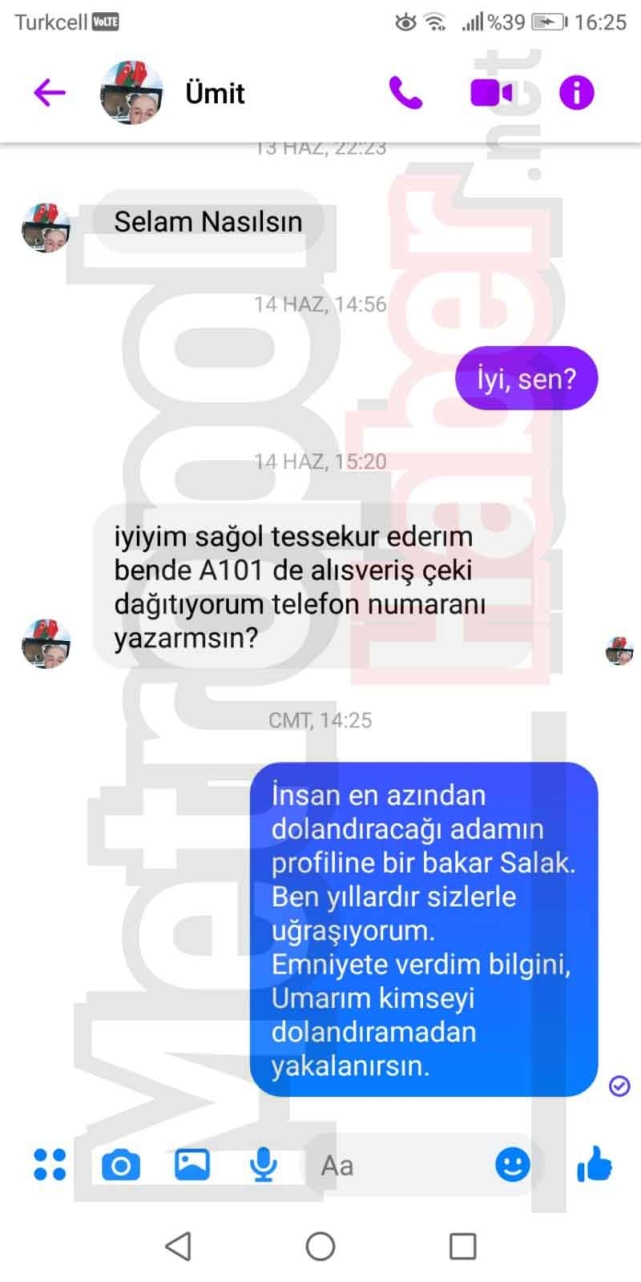Start a video call with Ümit
Viewport: 641px width, 1282px height.
[491, 93]
